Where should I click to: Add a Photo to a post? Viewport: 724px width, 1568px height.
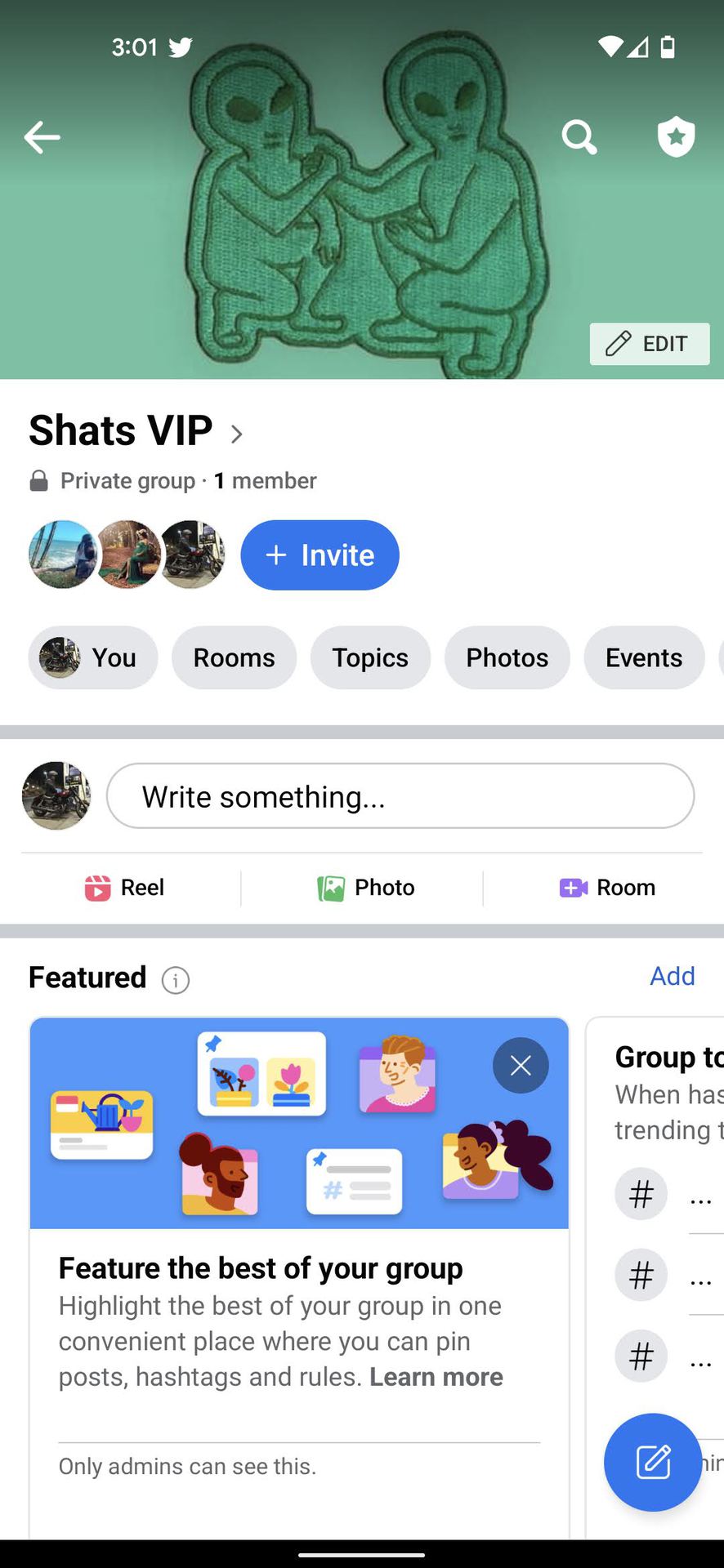366,888
